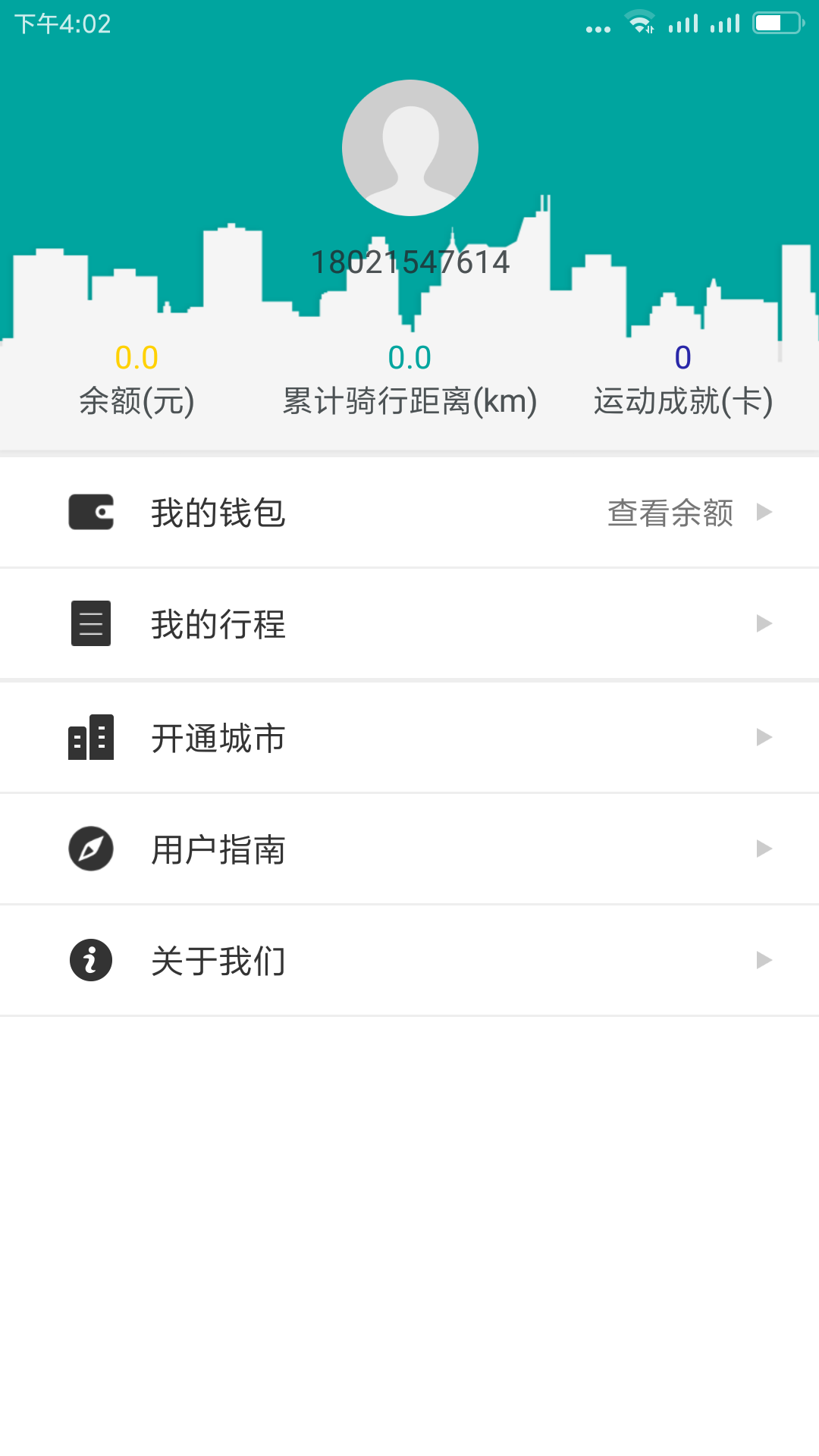View 开通城市 available cities
The image size is (819, 1456).
coord(409,737)
